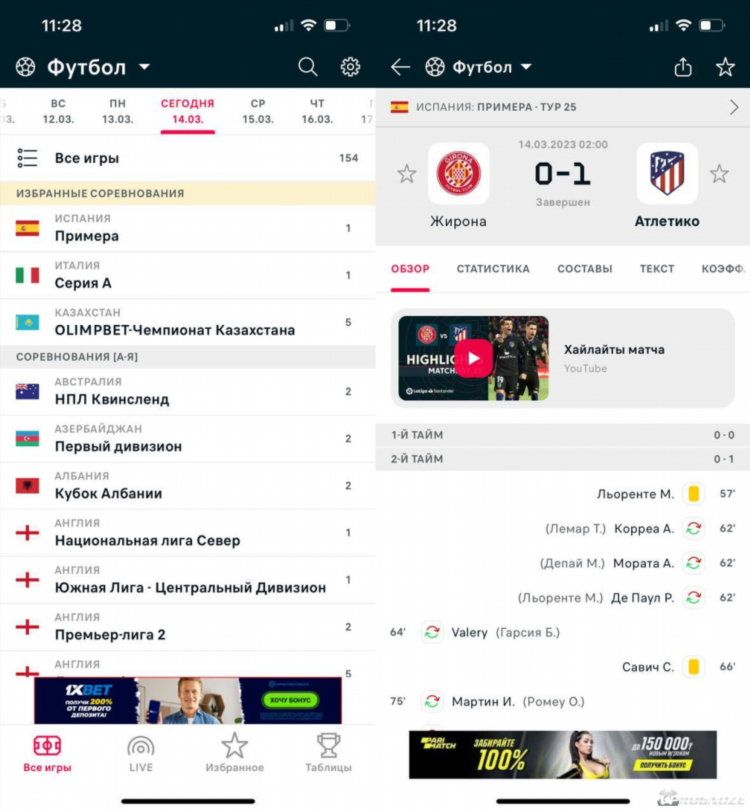The height and width of the screenshot is (811, 750).
Task: Switch to Составы tab
Action: (584, 268)
